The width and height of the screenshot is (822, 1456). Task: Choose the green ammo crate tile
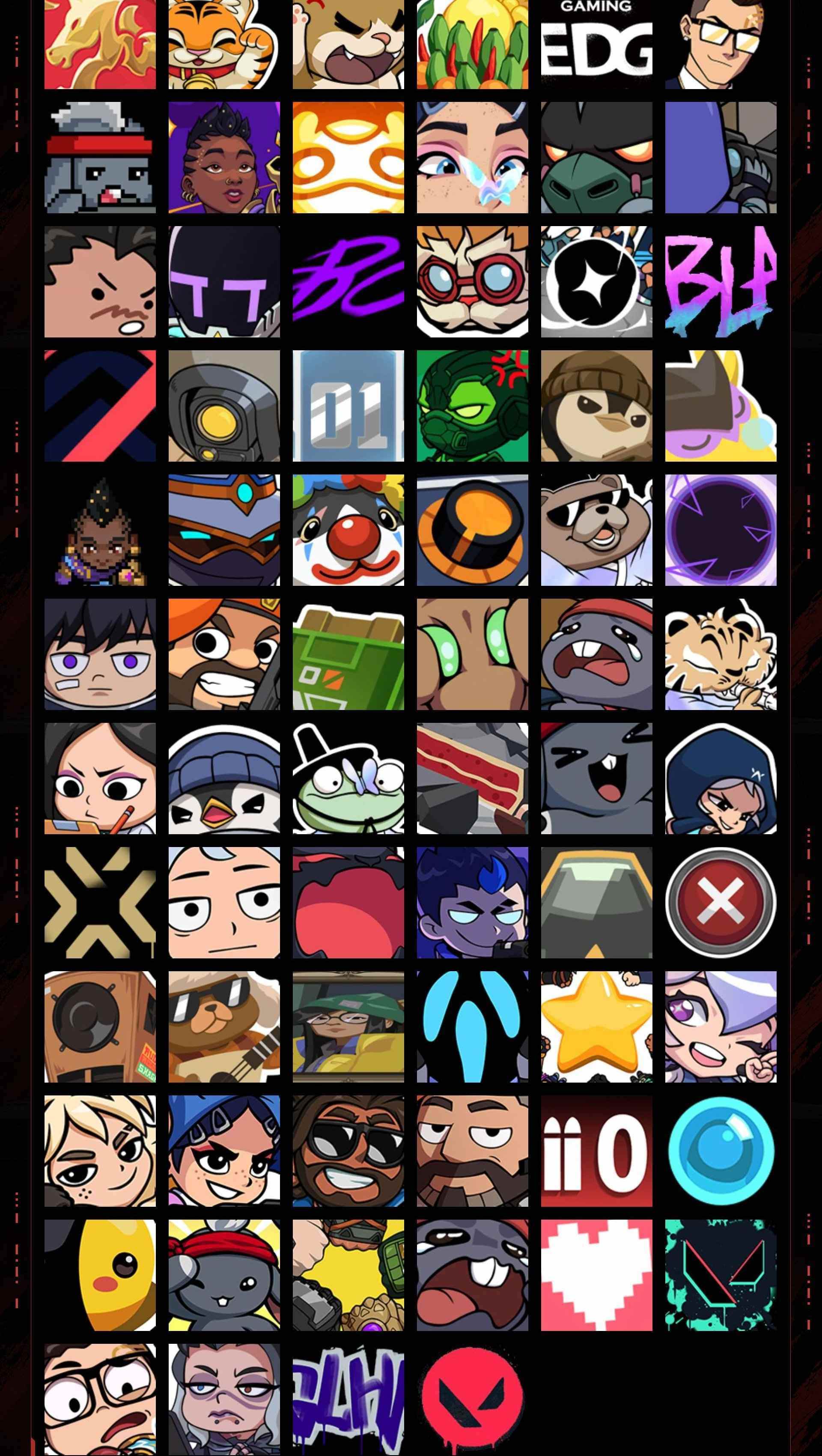pyautogui.click(x=348, y=654)
